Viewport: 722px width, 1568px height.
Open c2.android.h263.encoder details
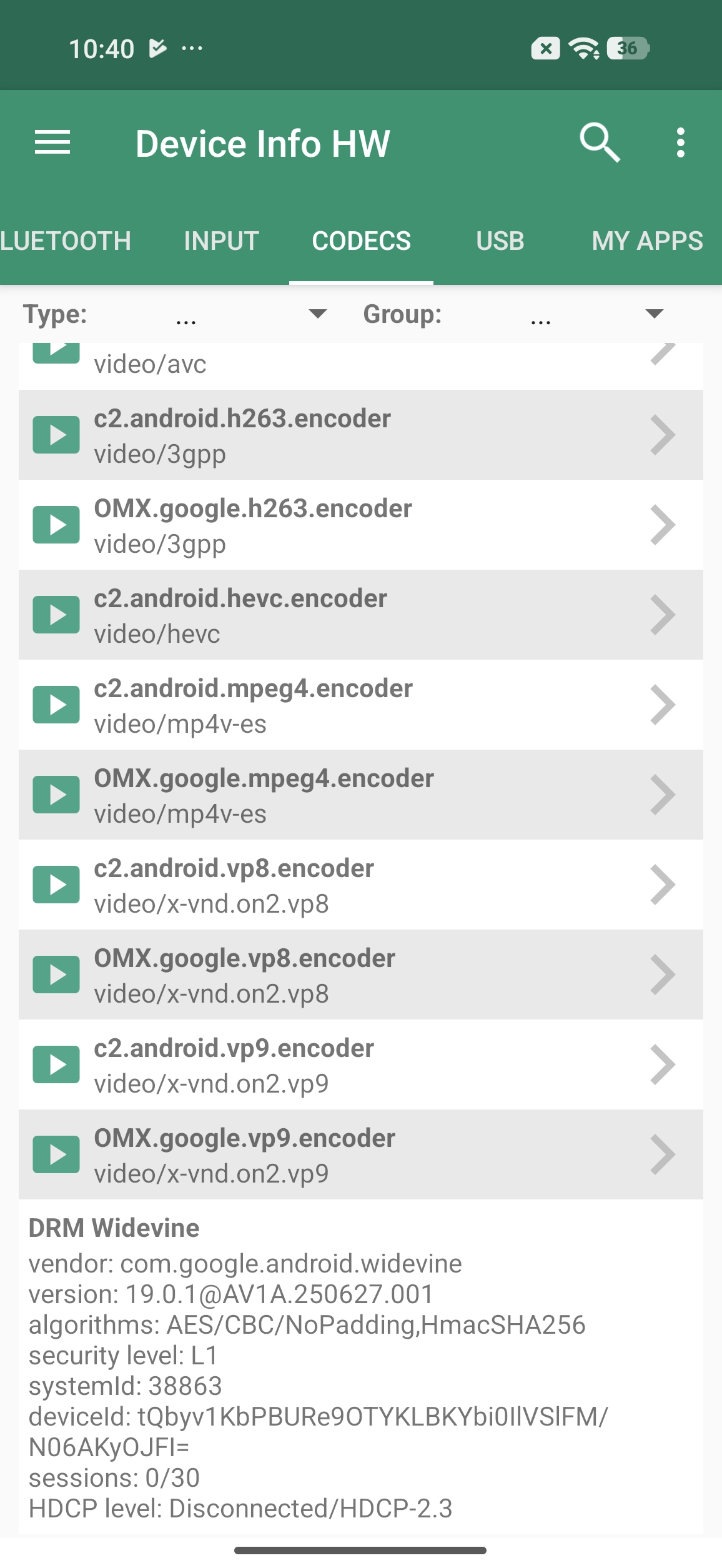tap(361, 435)
